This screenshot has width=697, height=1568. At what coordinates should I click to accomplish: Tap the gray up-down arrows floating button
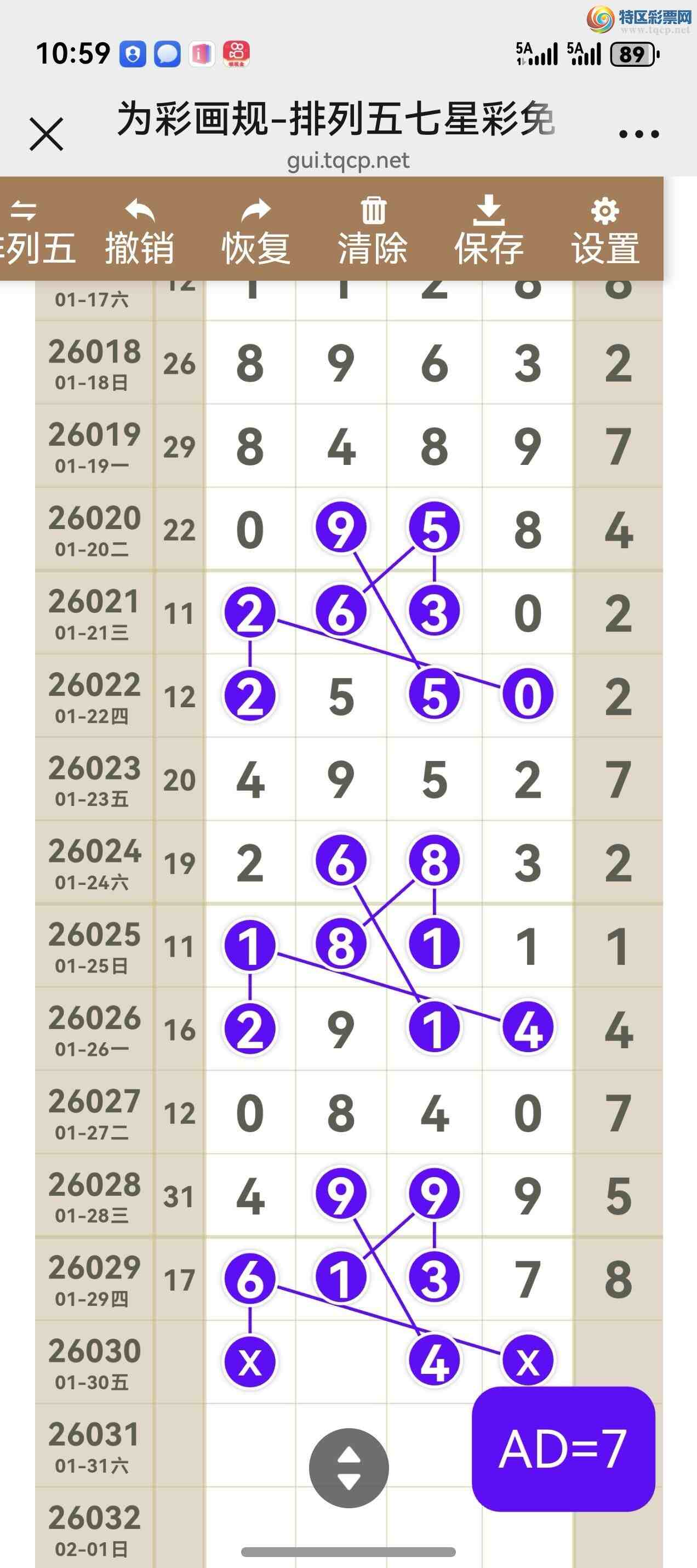point(348,1468)
